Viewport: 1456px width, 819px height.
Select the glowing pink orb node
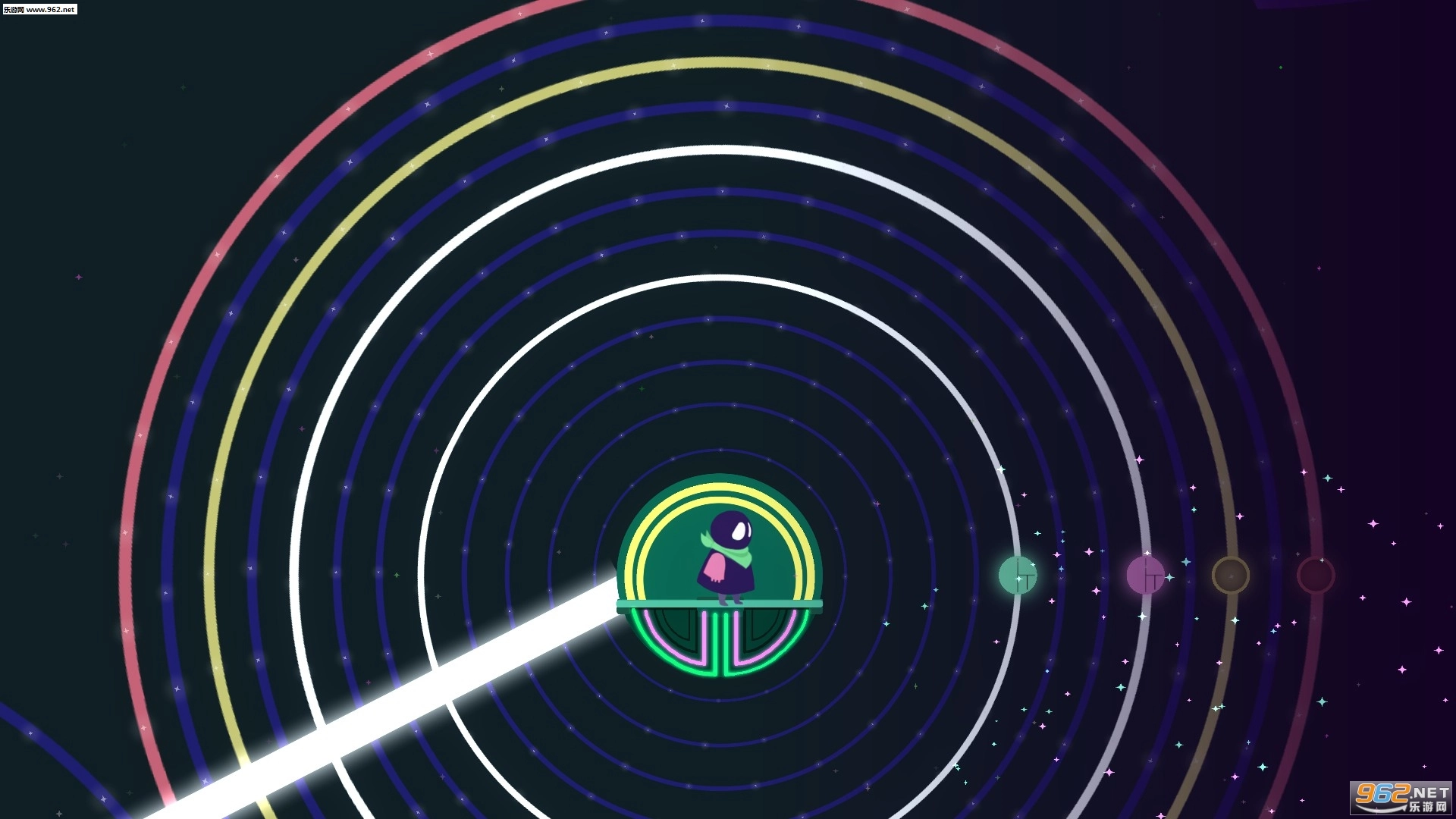point(1145,575)
